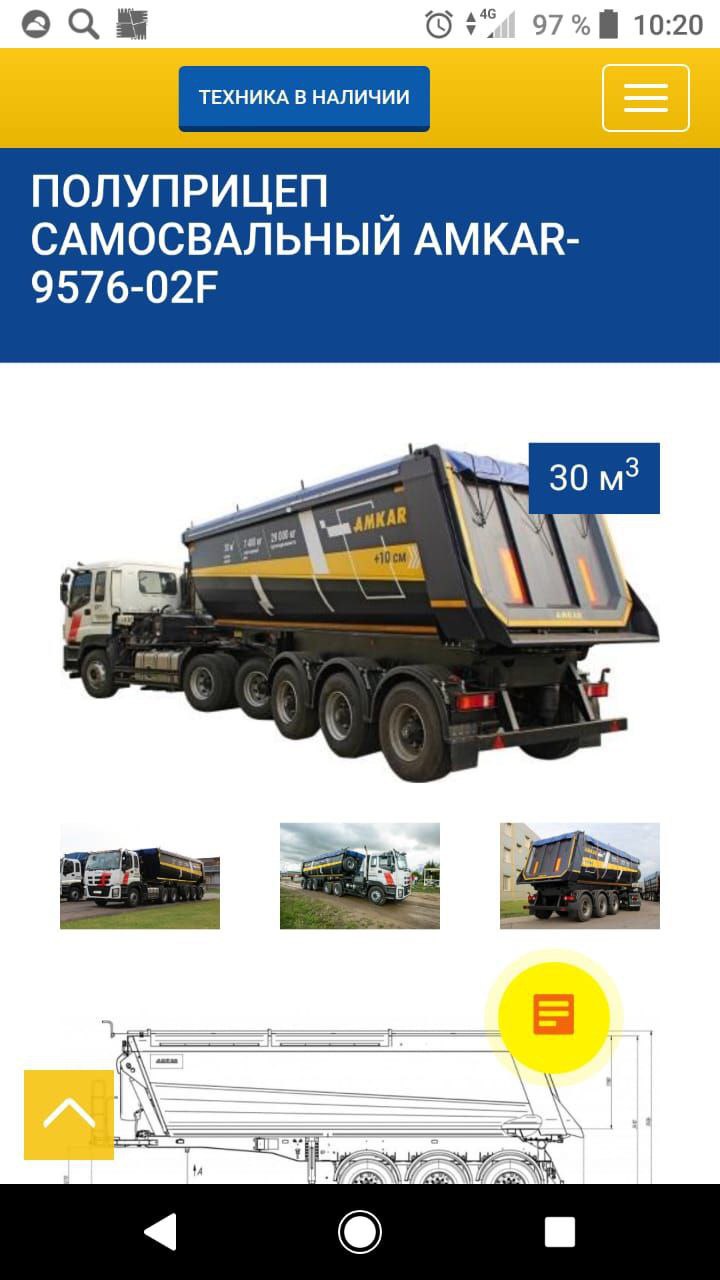View thumbnail of trailer rear view

point(580,876)
